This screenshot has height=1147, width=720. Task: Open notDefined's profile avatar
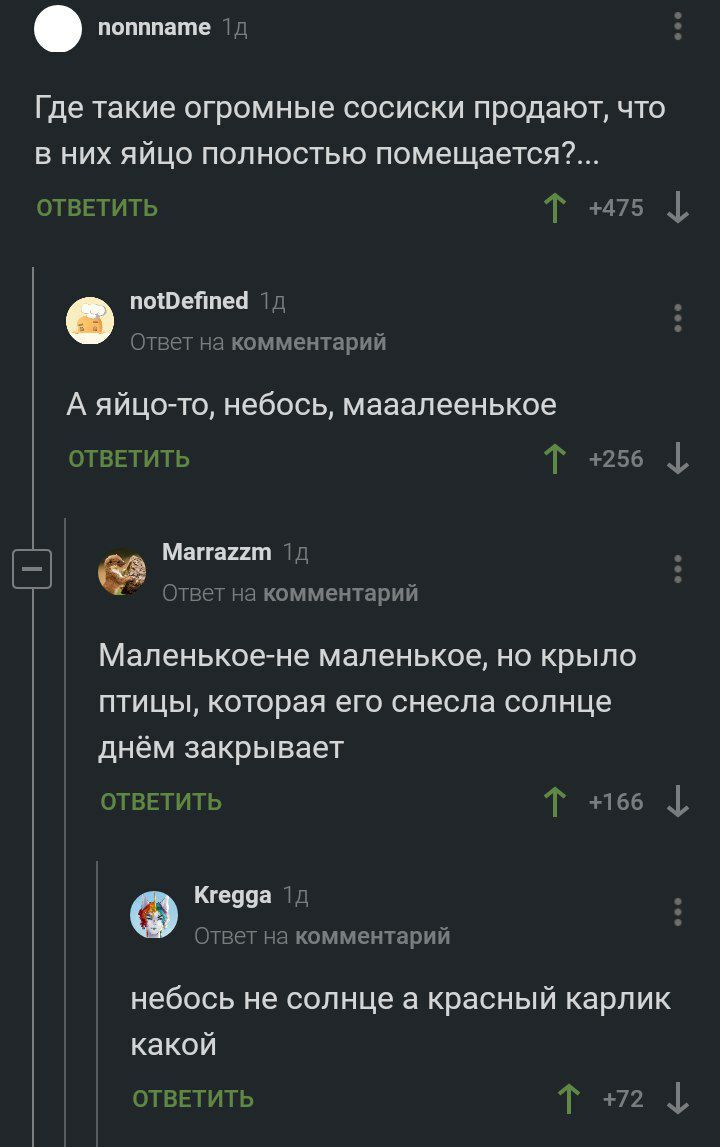pos(90,321)
